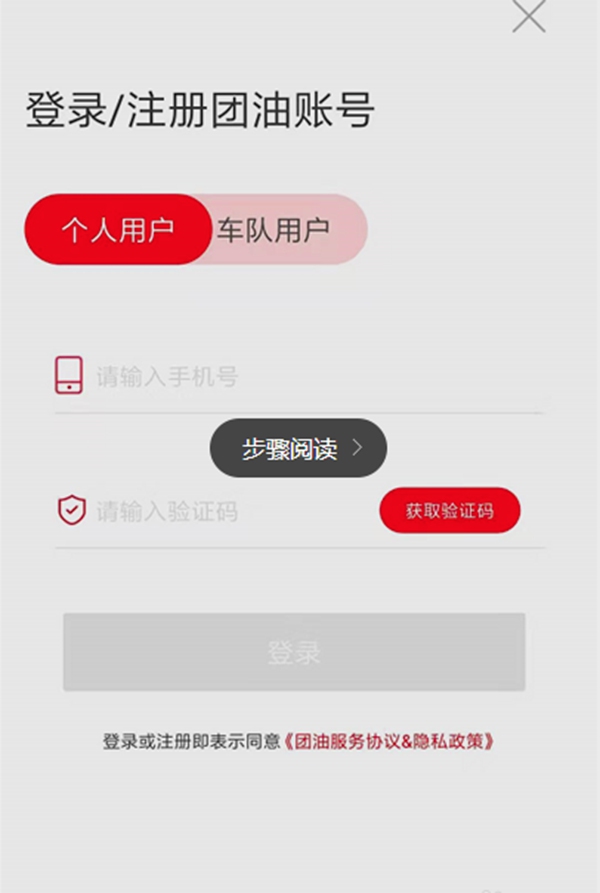The width and height of the screenshot is (600, 893).
Task: Open the 步骤阅读 overlay button
Action: coord(298,448)
